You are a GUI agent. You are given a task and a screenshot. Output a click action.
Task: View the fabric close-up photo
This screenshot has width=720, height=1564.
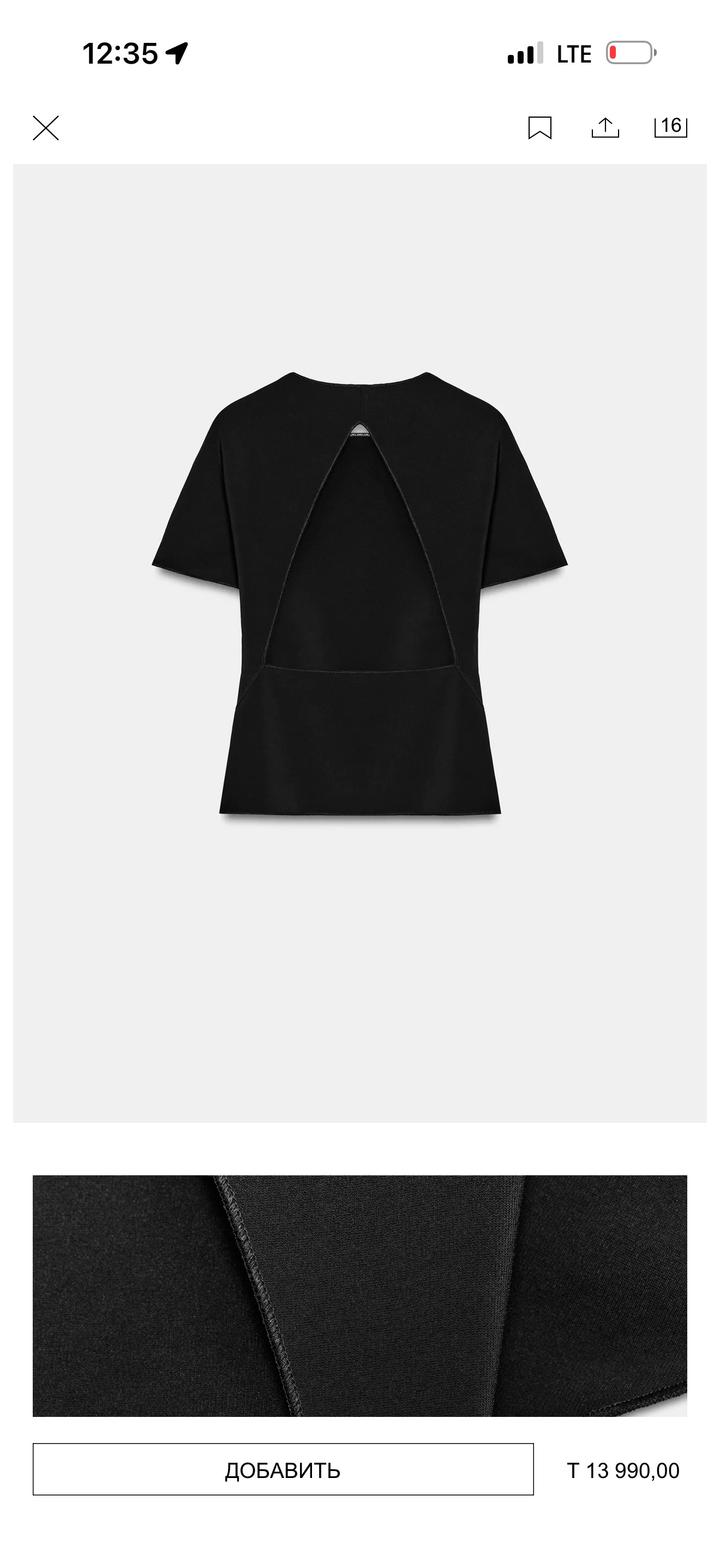360,1295
